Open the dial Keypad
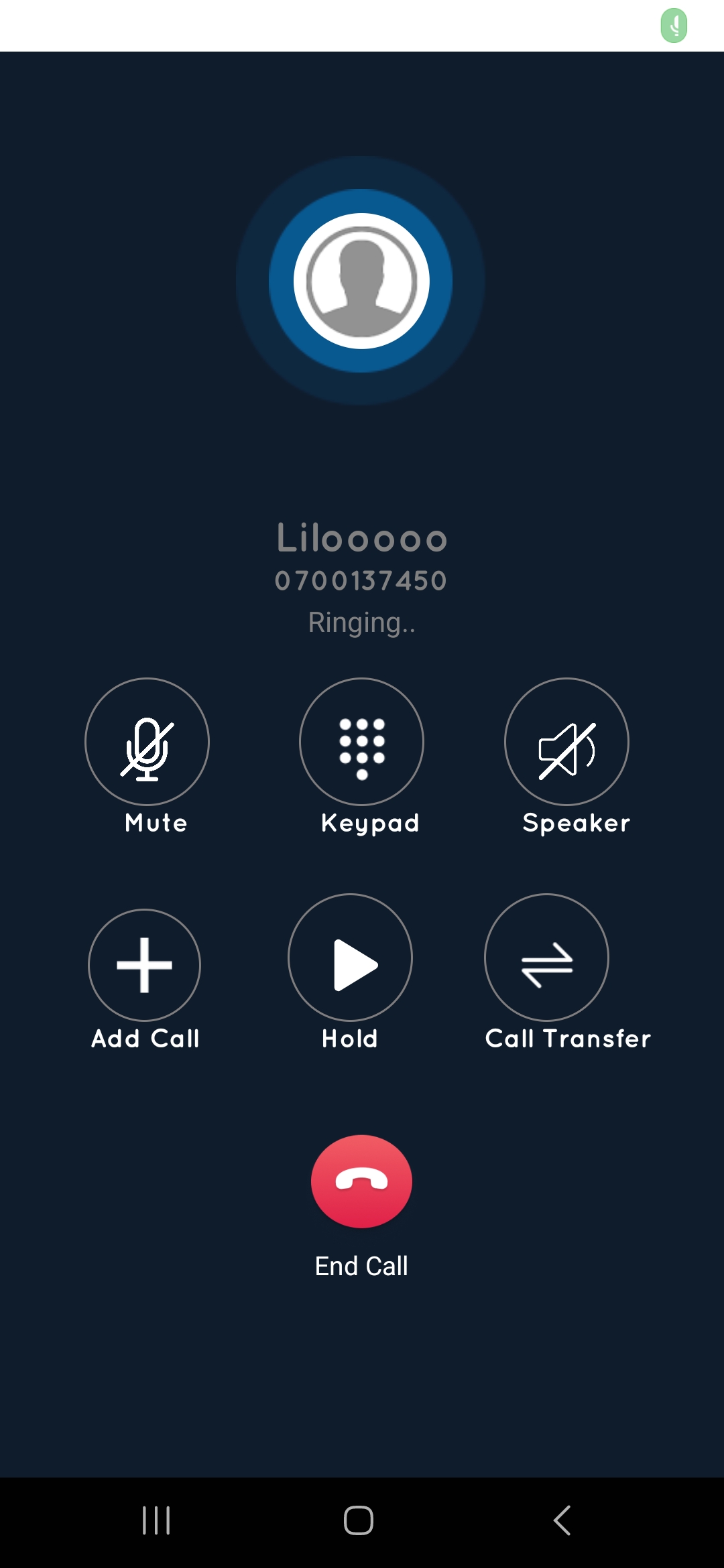Image resolution: width=724 pixels, height=1568 pixels. tap(361, 742)
